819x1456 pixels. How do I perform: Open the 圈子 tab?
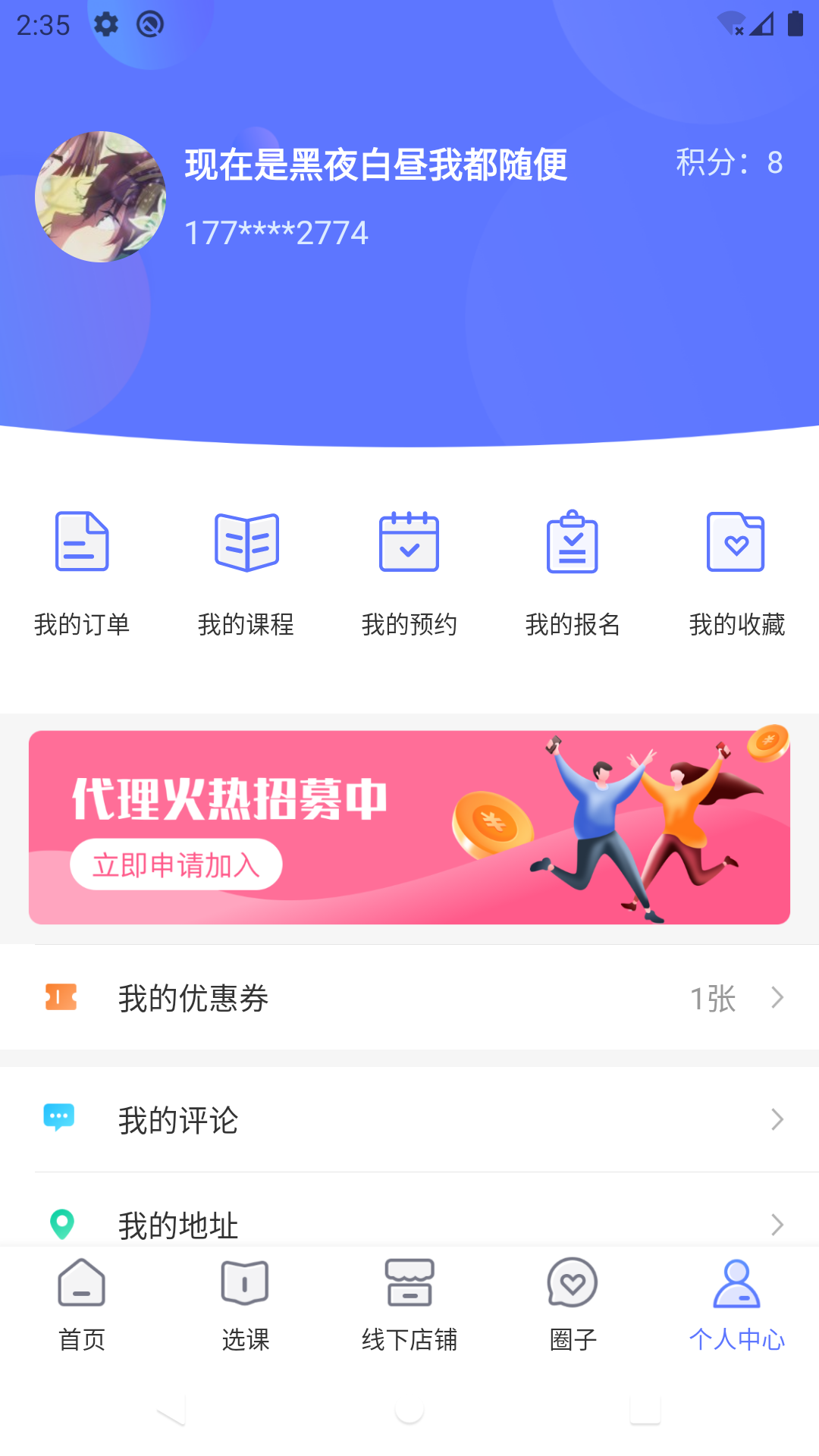[573, 1304]
